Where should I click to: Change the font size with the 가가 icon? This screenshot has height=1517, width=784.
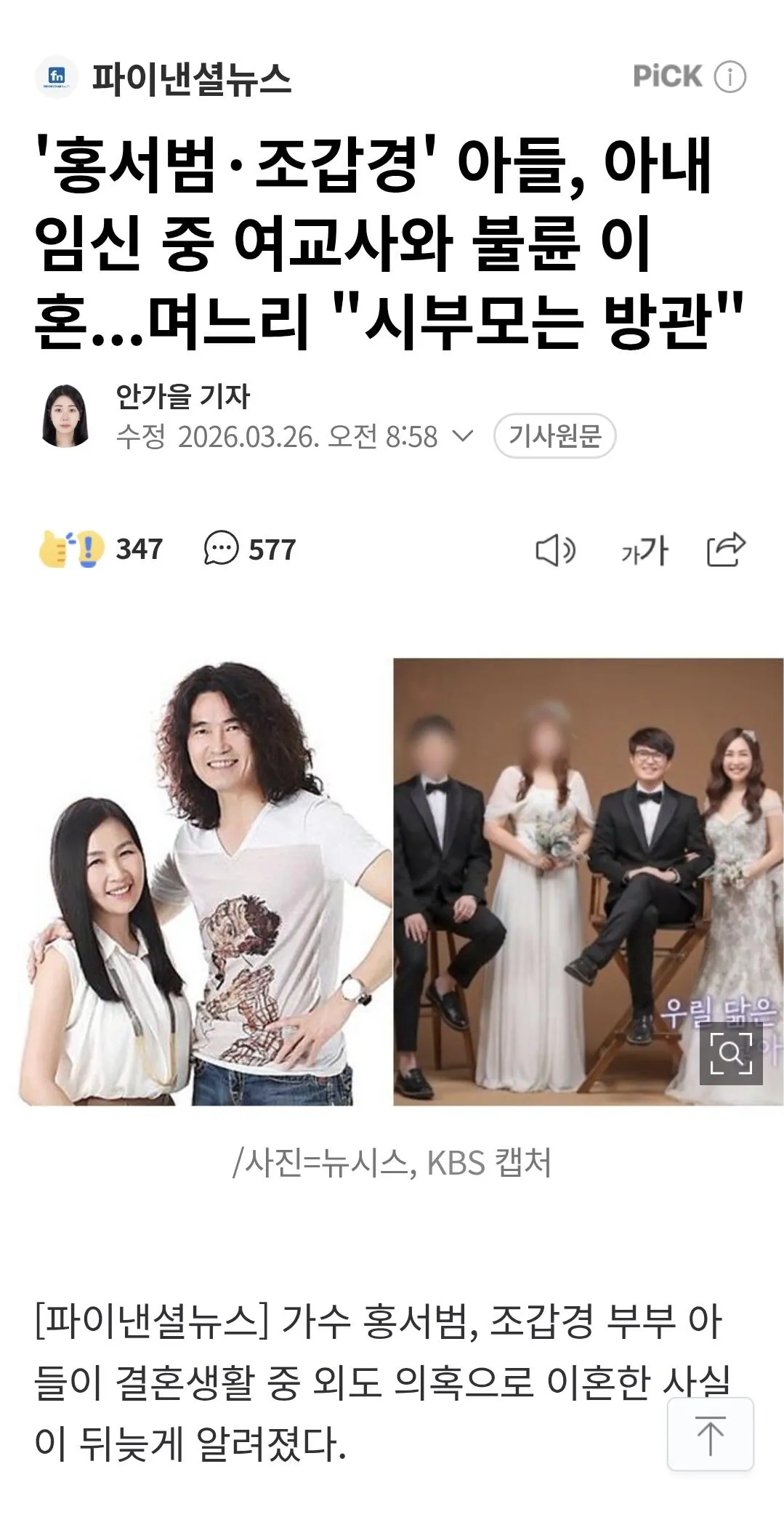[x=644, y=551]
